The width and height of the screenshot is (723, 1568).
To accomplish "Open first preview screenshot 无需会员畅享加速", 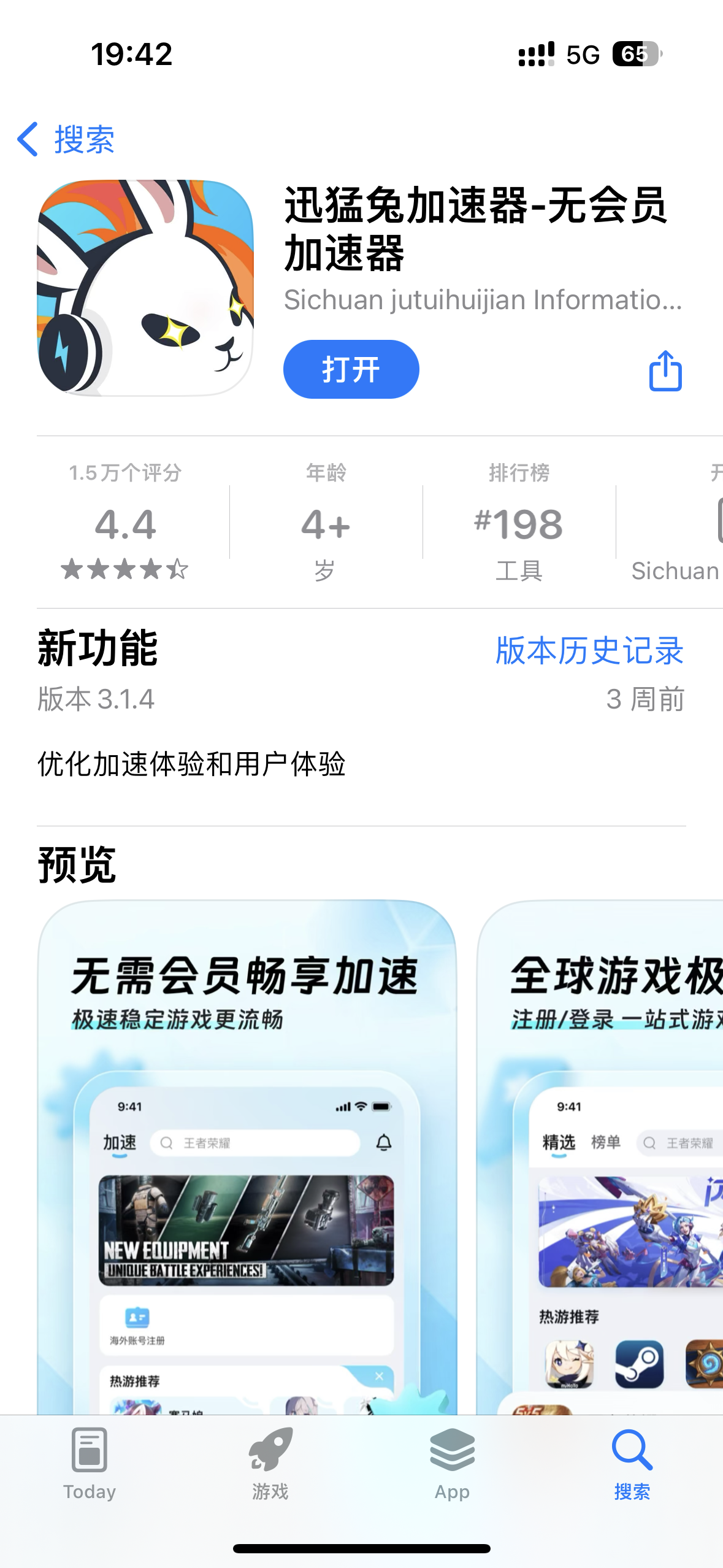I will coord(247,1153).
